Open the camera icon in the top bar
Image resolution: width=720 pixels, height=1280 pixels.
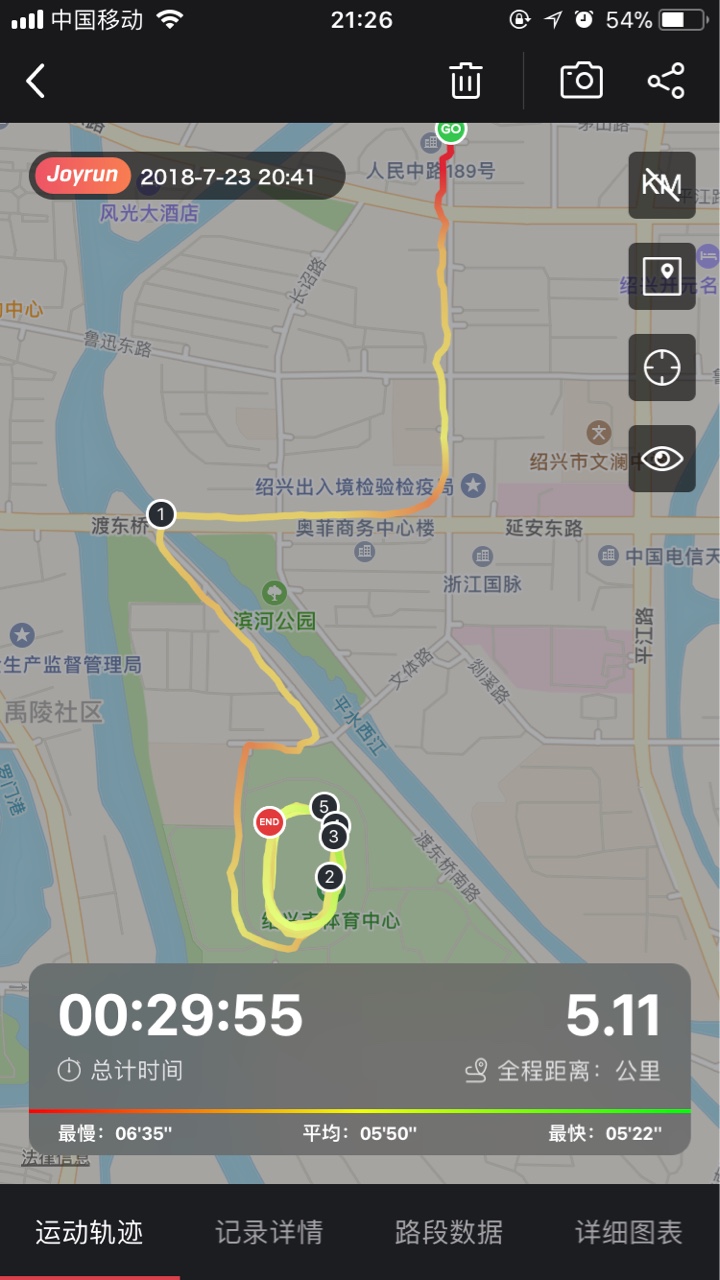pos(581,81)
